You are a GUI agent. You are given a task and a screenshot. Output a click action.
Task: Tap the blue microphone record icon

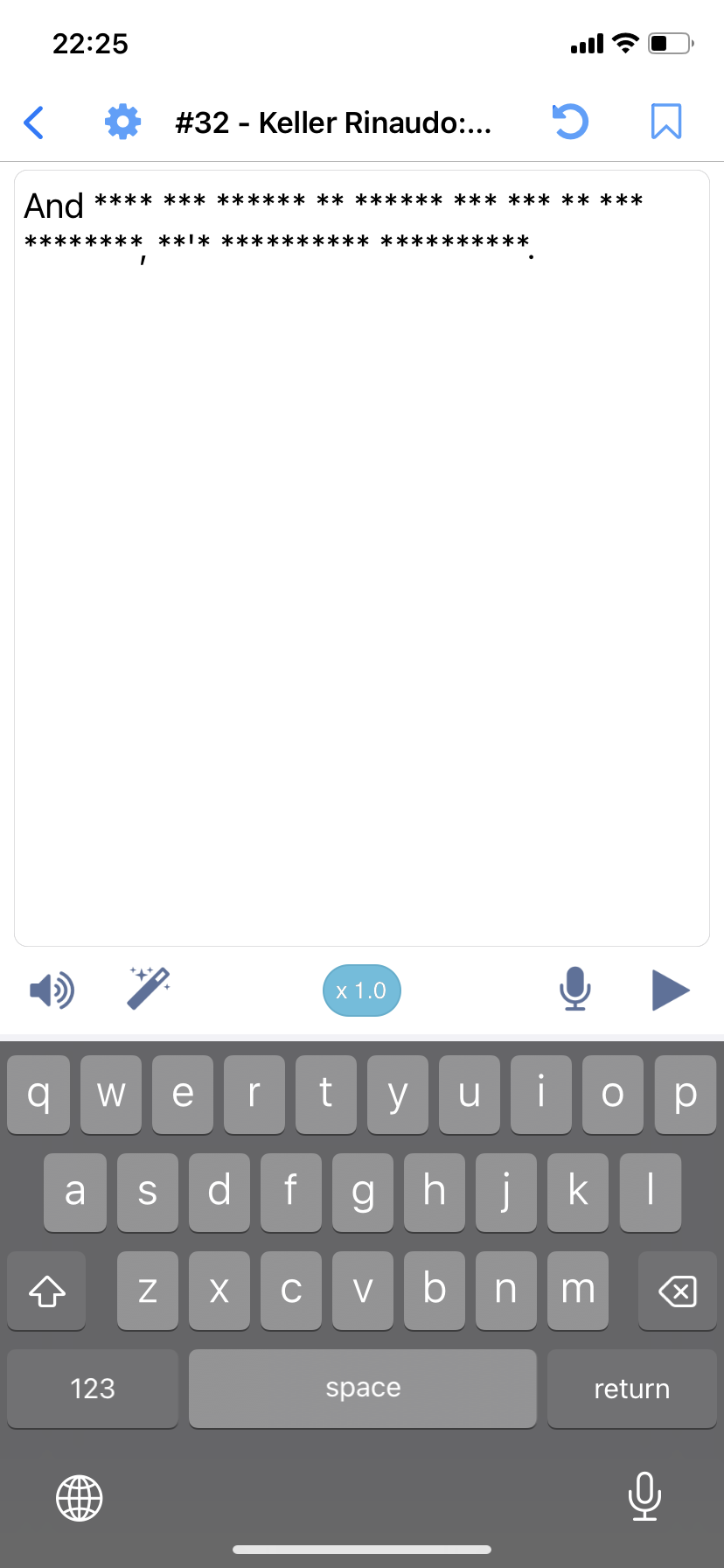[x=575, y=990]
